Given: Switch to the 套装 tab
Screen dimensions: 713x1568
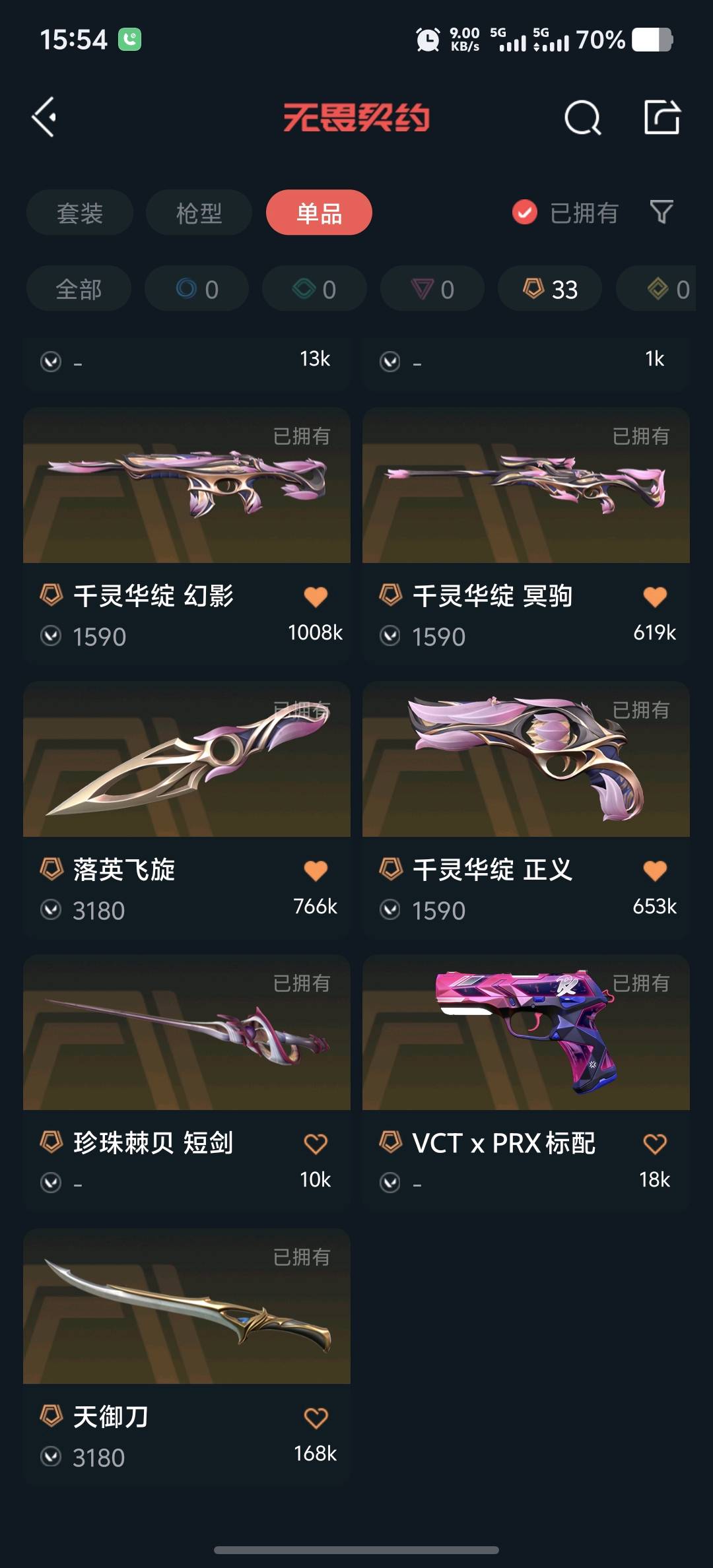Looking at the screenshot, I should (80, 213).
